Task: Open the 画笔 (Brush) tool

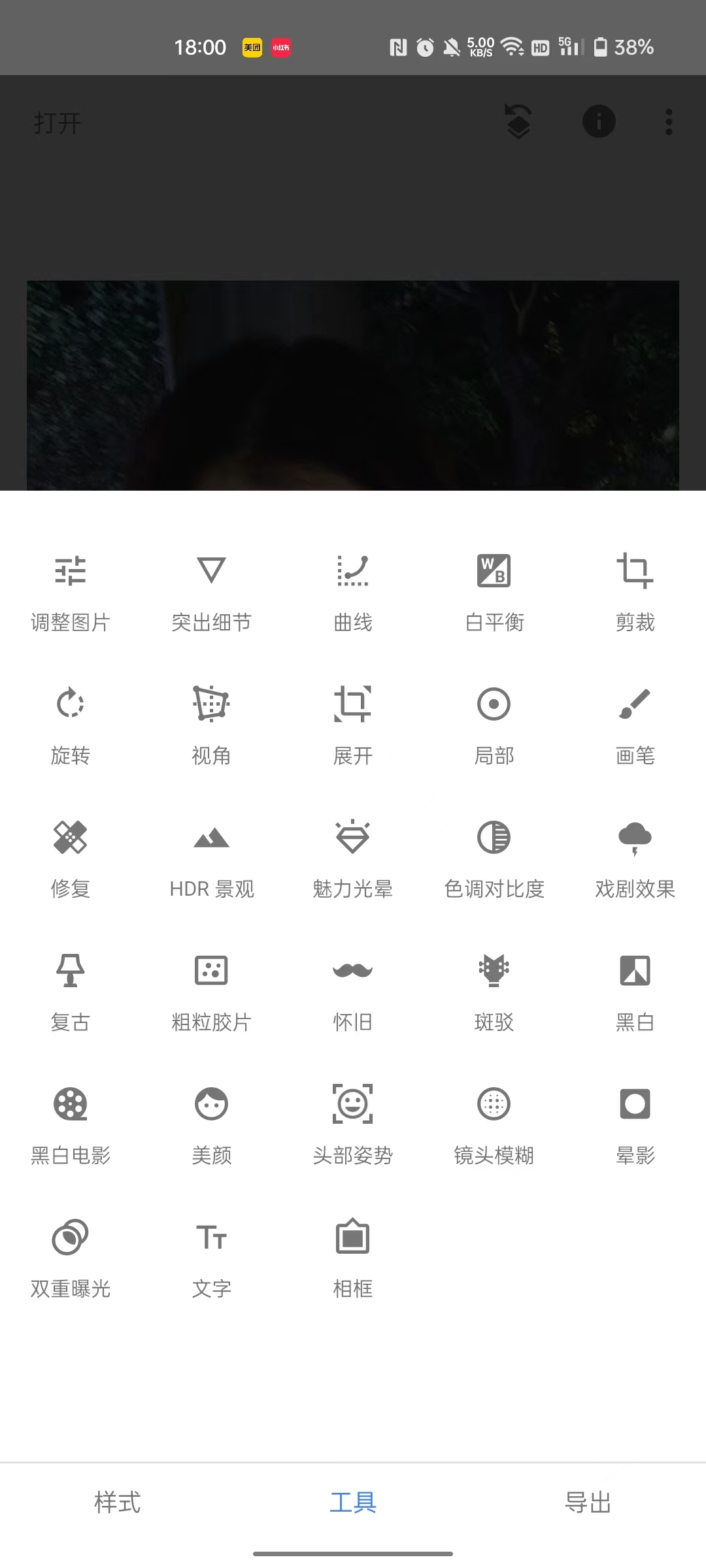Action: point(635,722)
